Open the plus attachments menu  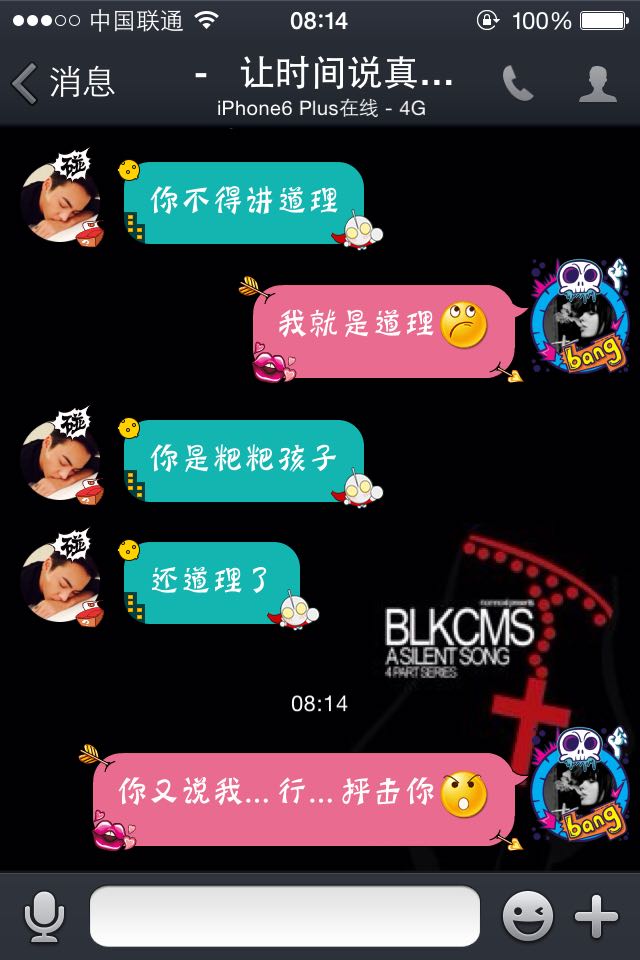tap(596, 916)
